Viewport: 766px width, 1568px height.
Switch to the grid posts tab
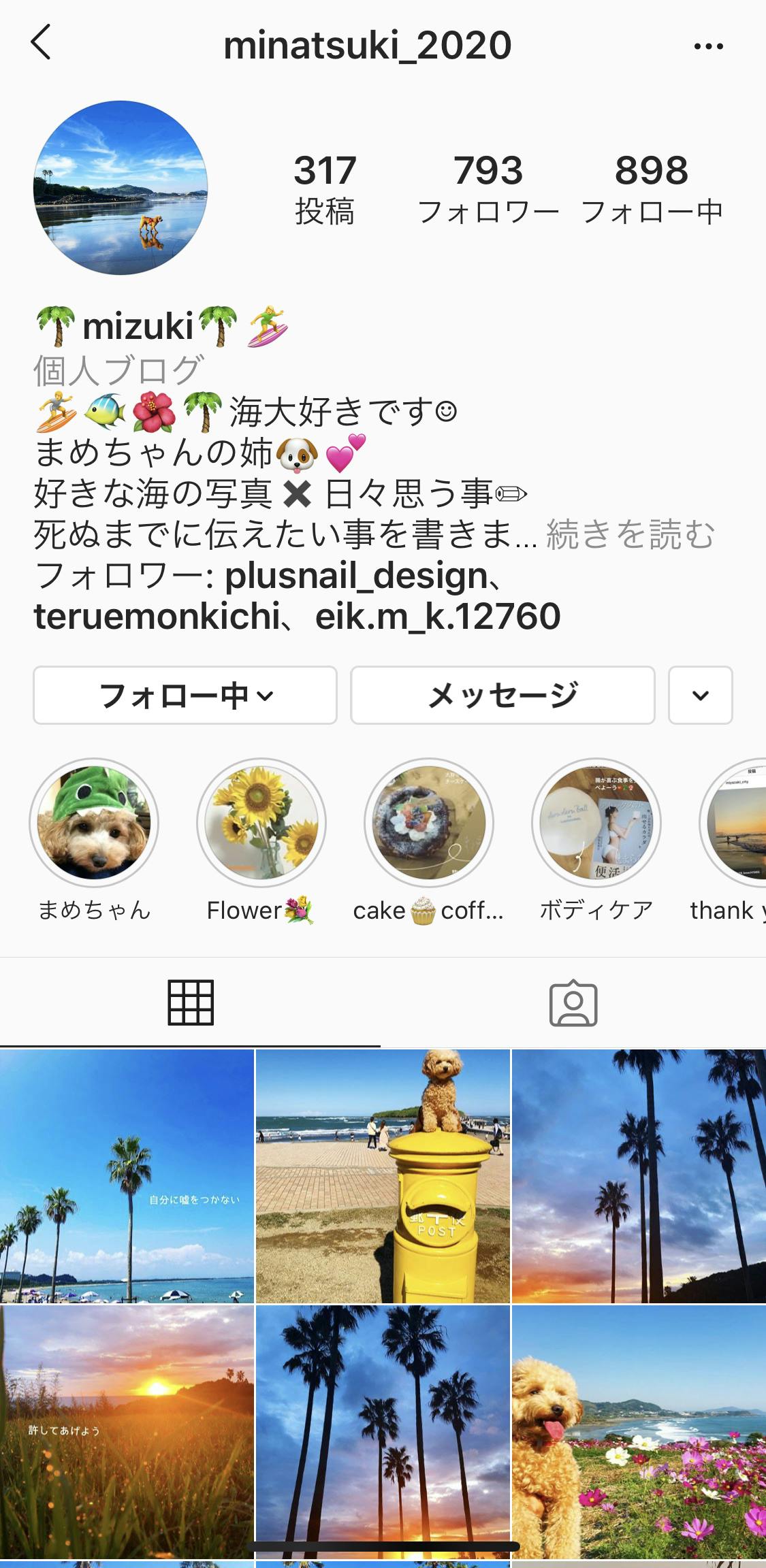[x=191, y=1002]
